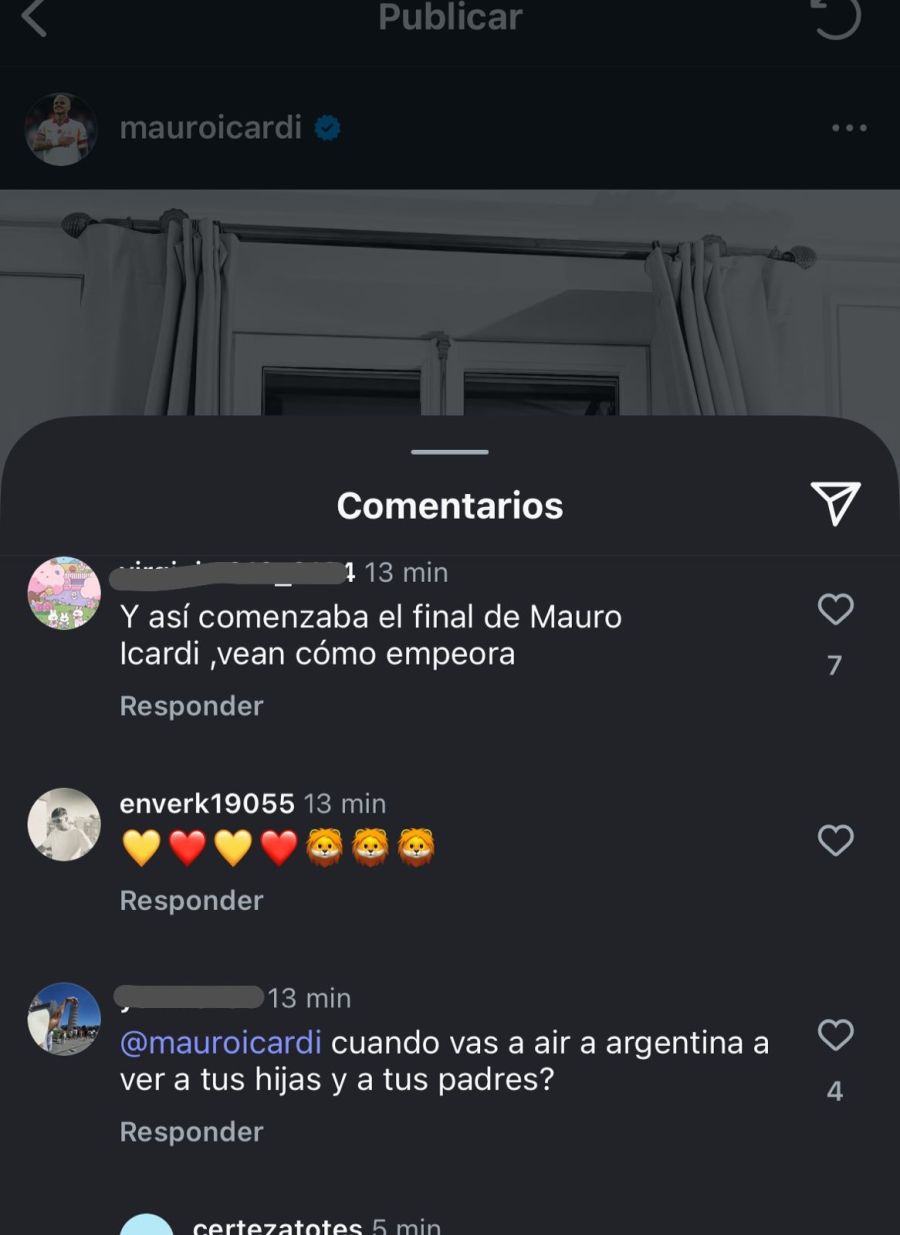900x1235 pixels.
Task: Open the post's three-dot options menu
Action: [849, 128]
